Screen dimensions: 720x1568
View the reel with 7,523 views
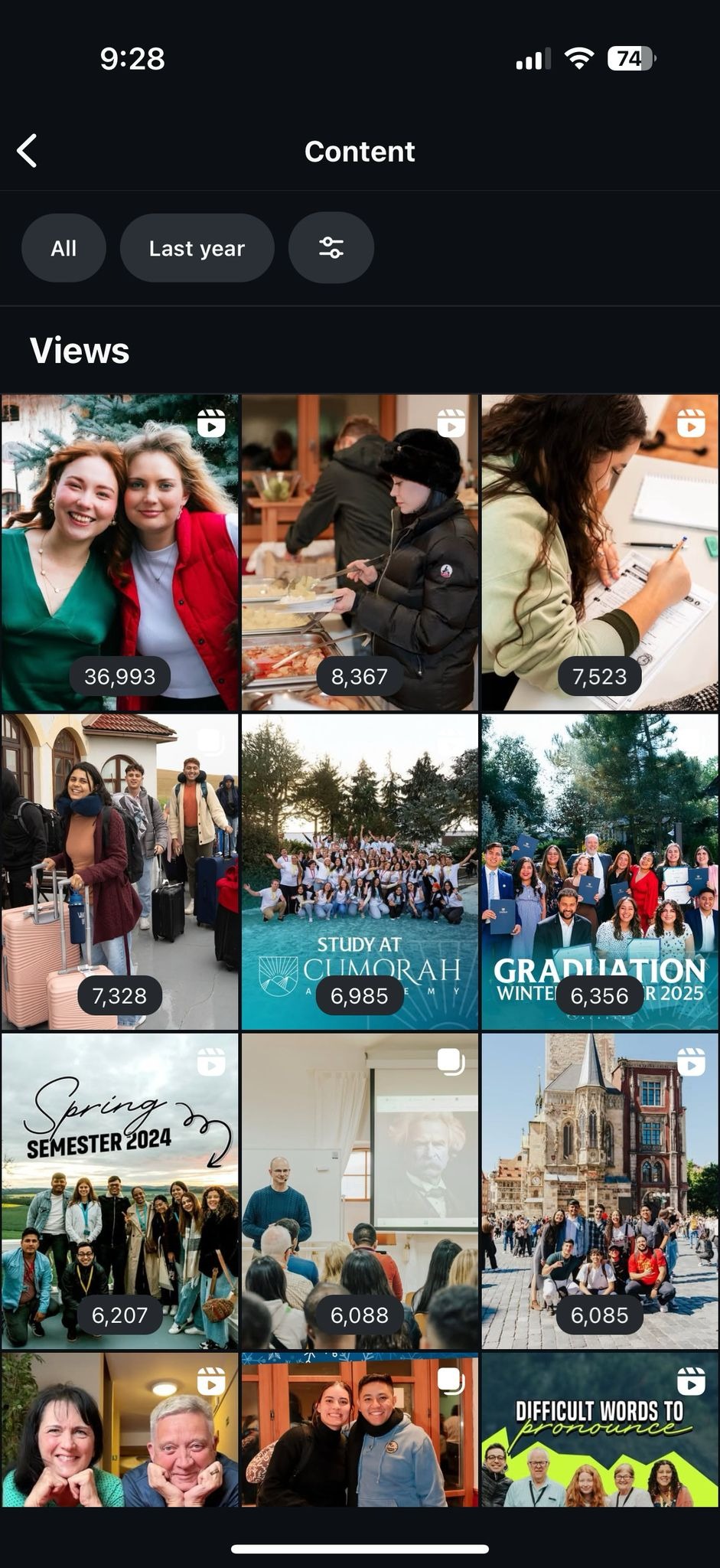(x=599, y=551)
